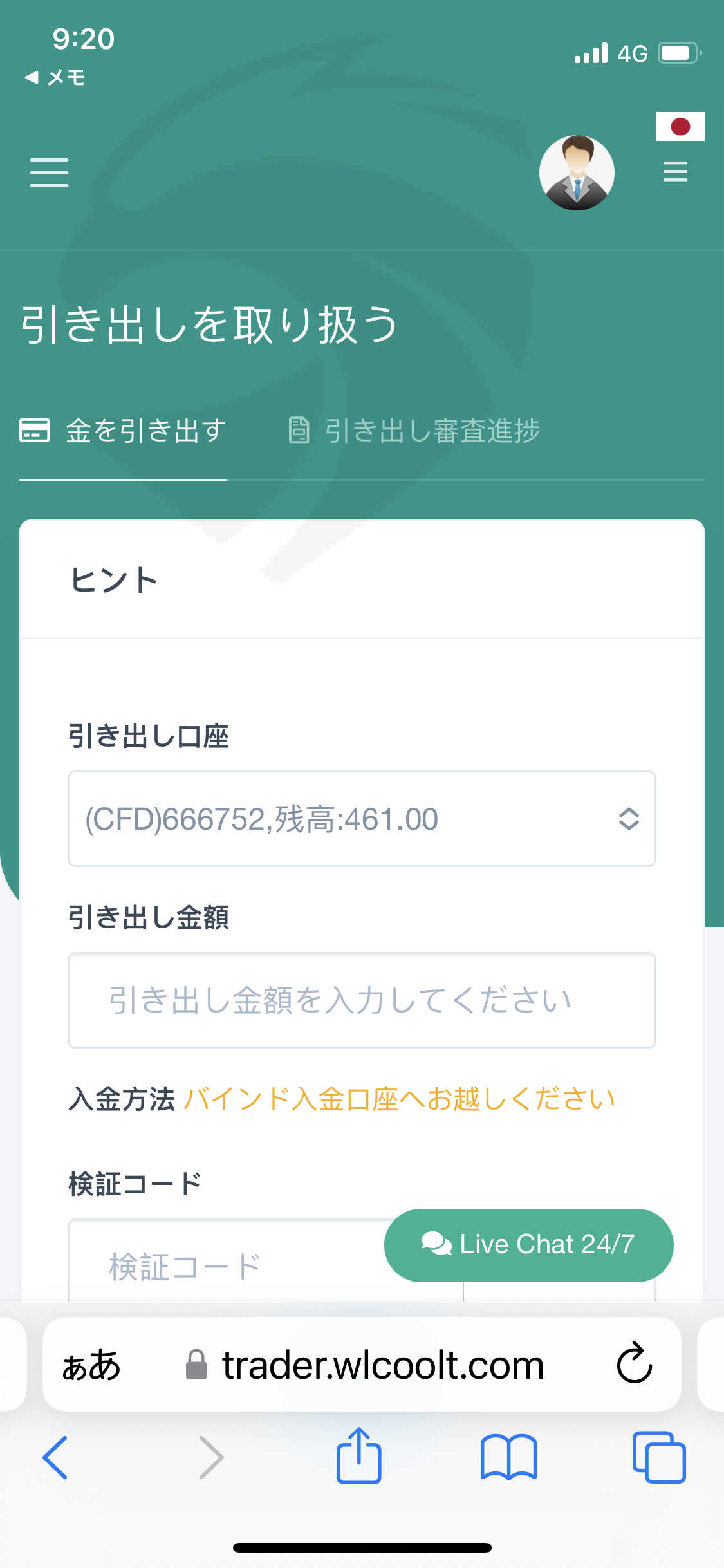Select the 金を引き出す tab

pos(123,431)
